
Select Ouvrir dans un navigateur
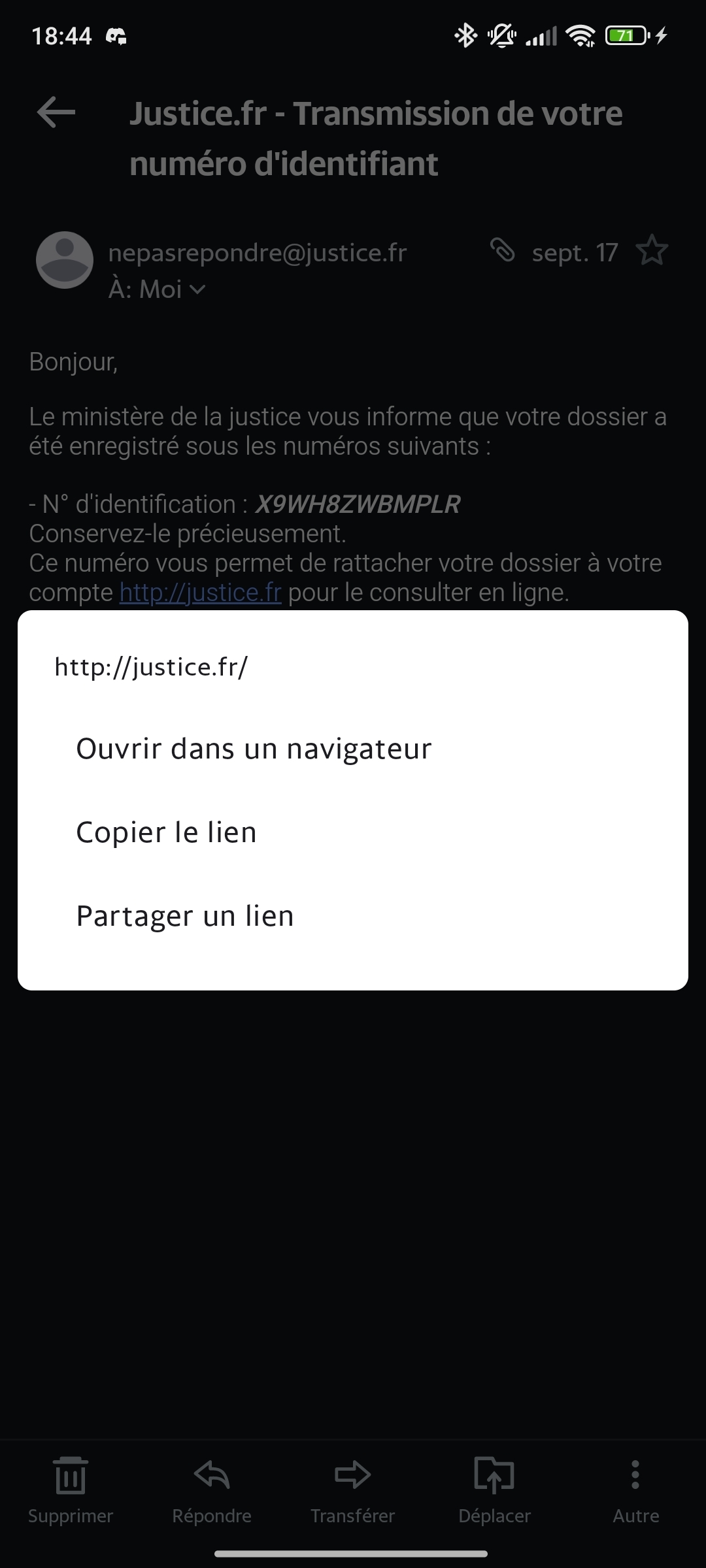coord(254,749)
